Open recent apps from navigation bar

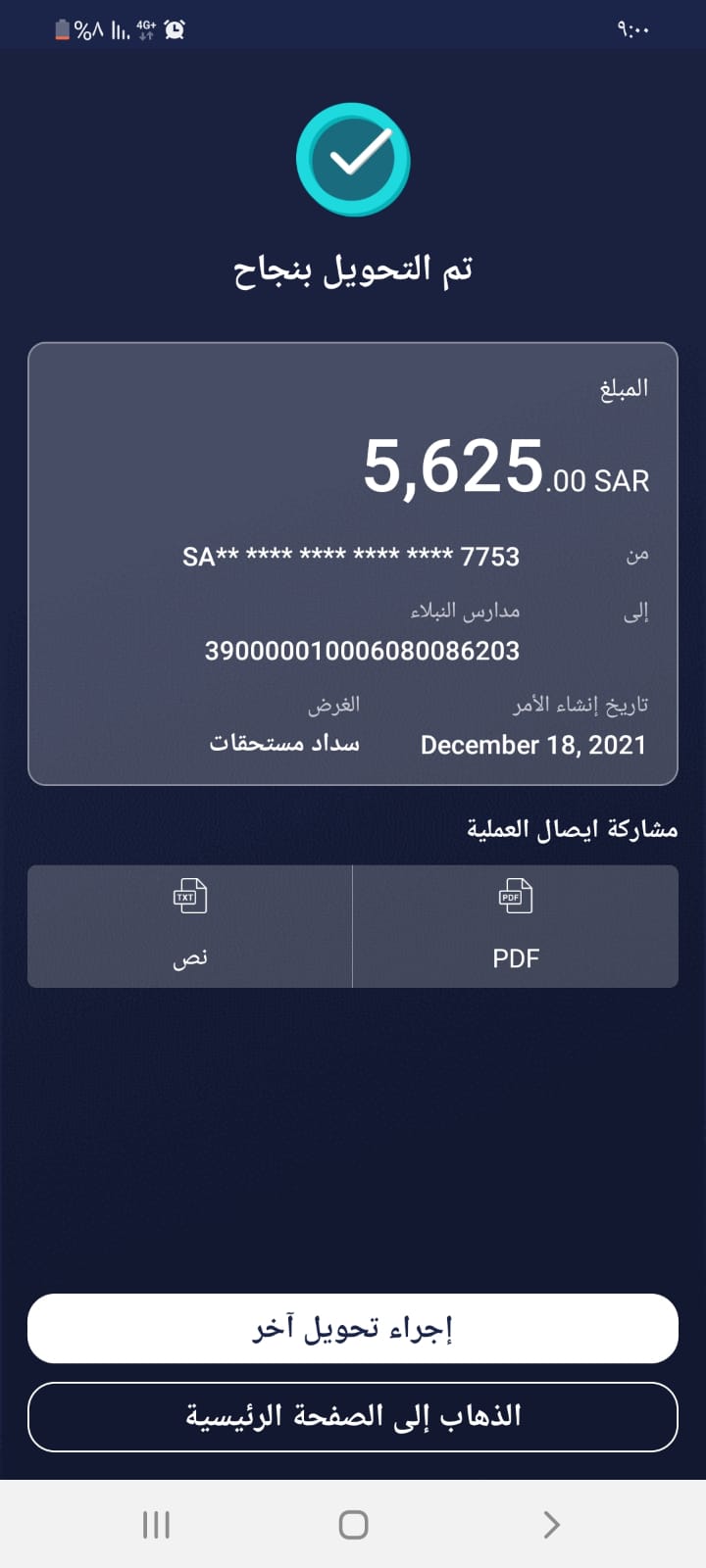pyautogui.click(x=156, y=1525)
